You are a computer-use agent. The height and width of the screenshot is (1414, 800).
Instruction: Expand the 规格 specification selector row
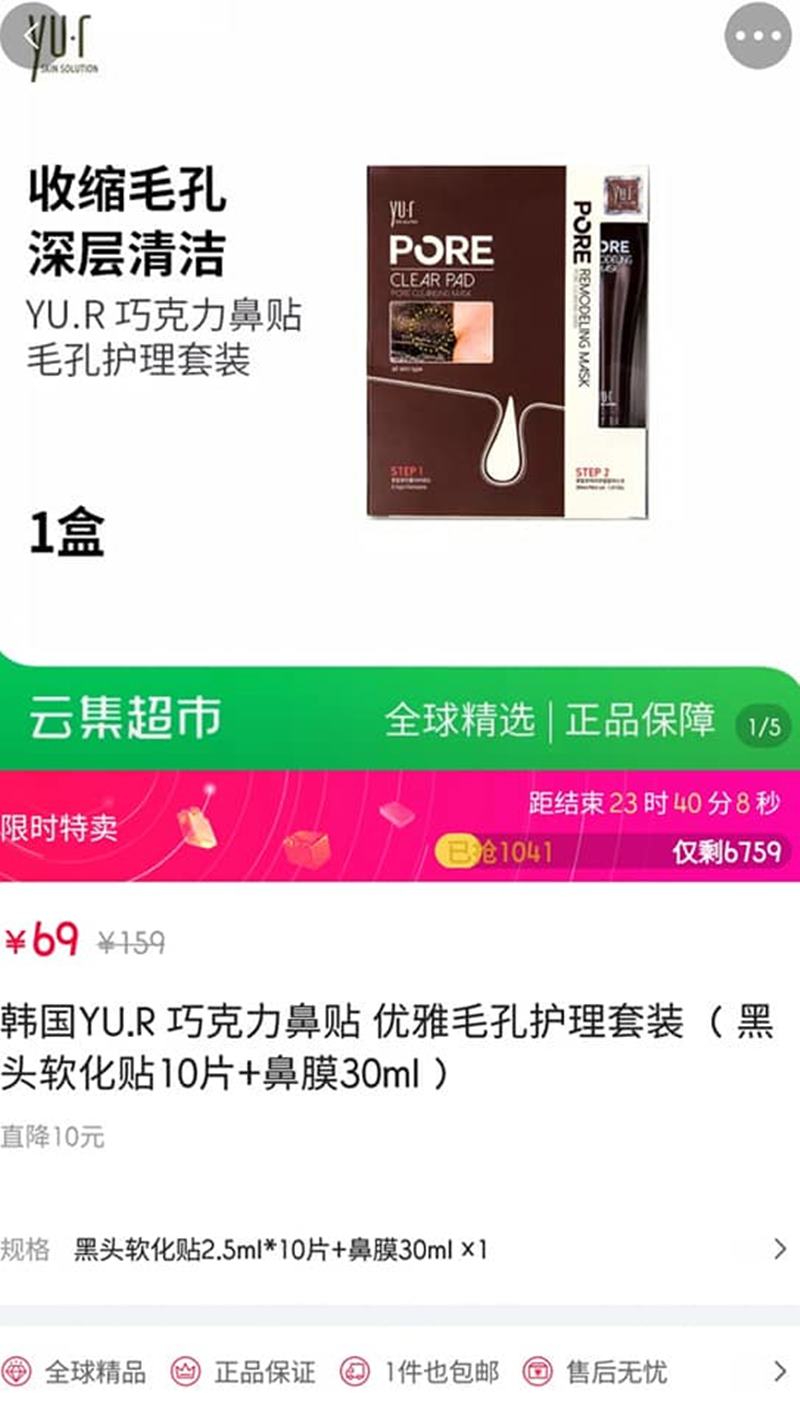[x=400, y=1249]
